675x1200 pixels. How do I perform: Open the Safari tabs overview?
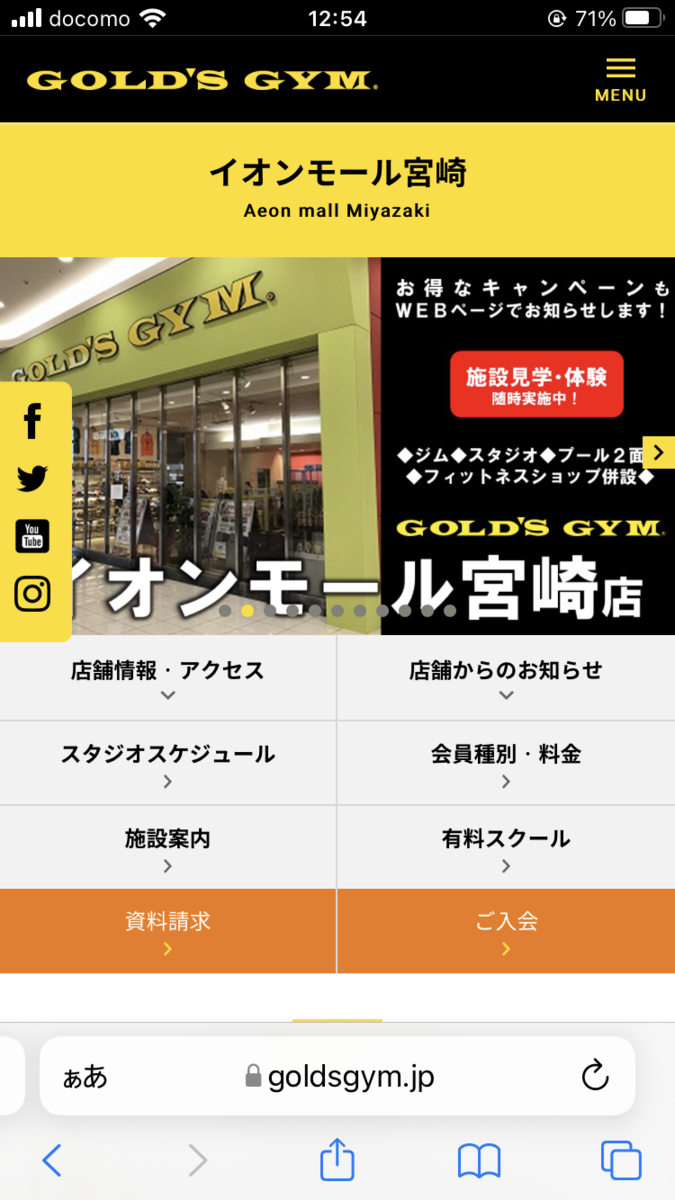pos(621,1160)
